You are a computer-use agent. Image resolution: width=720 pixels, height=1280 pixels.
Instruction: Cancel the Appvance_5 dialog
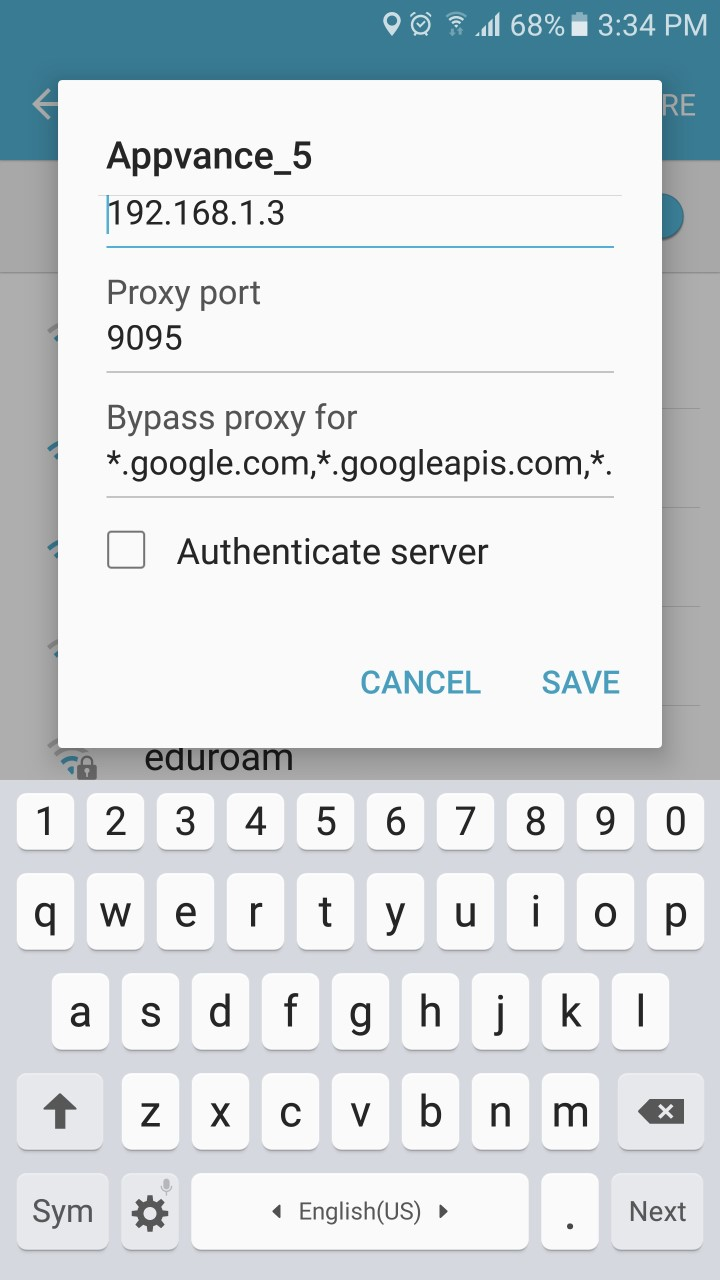(x=420, y=682)
